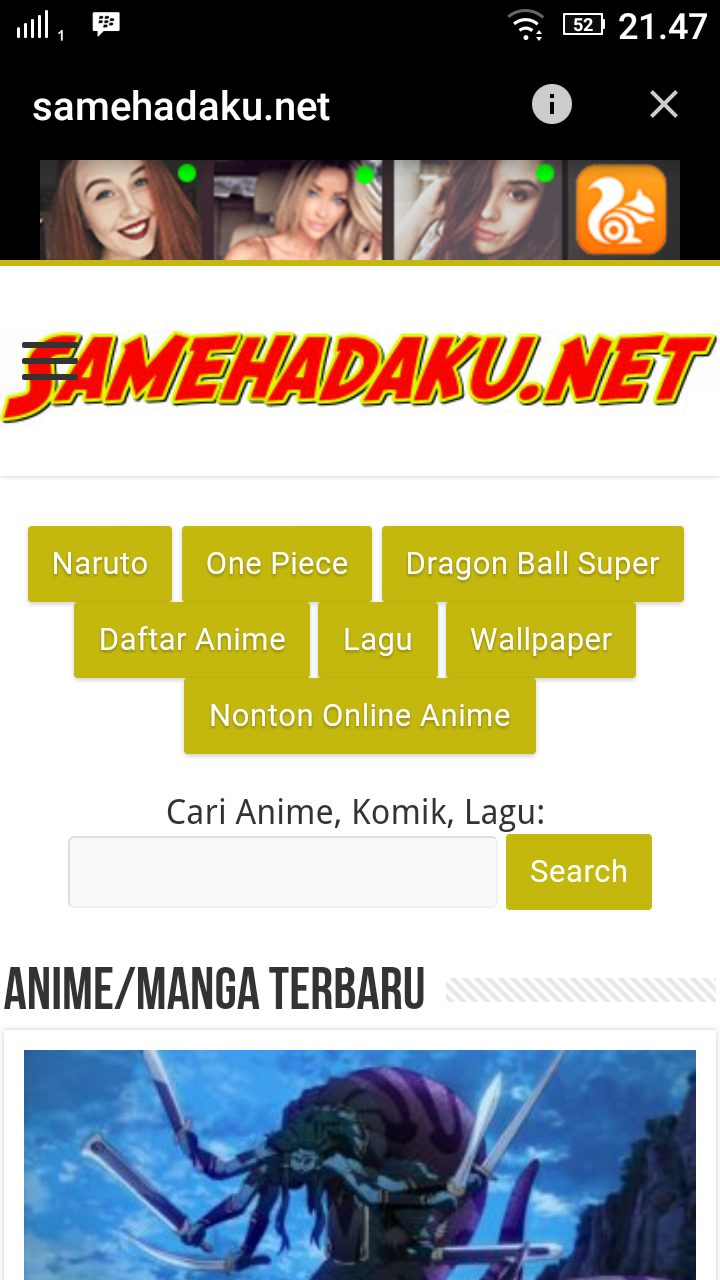Open the latest anime post thumbnail

(360, 1165)
